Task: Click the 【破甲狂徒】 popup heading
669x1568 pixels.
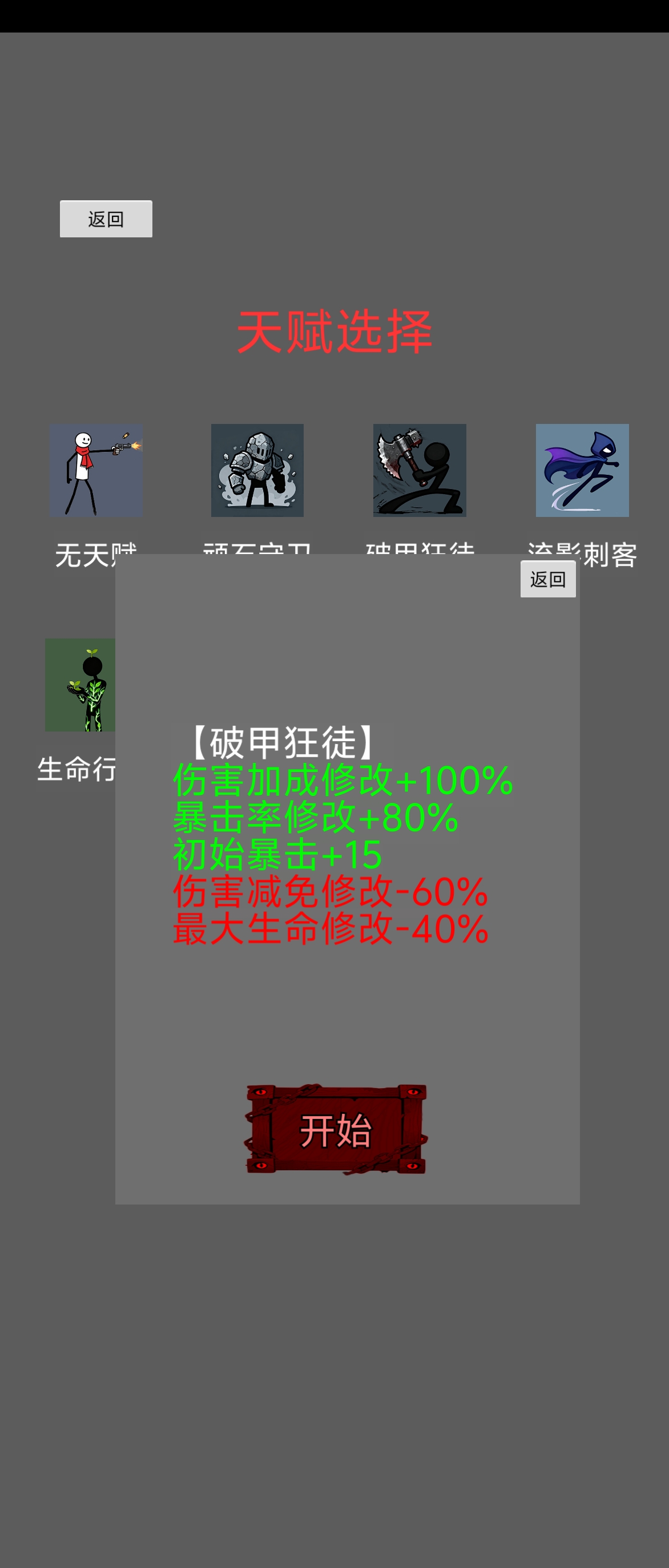Action: point(283,742)
